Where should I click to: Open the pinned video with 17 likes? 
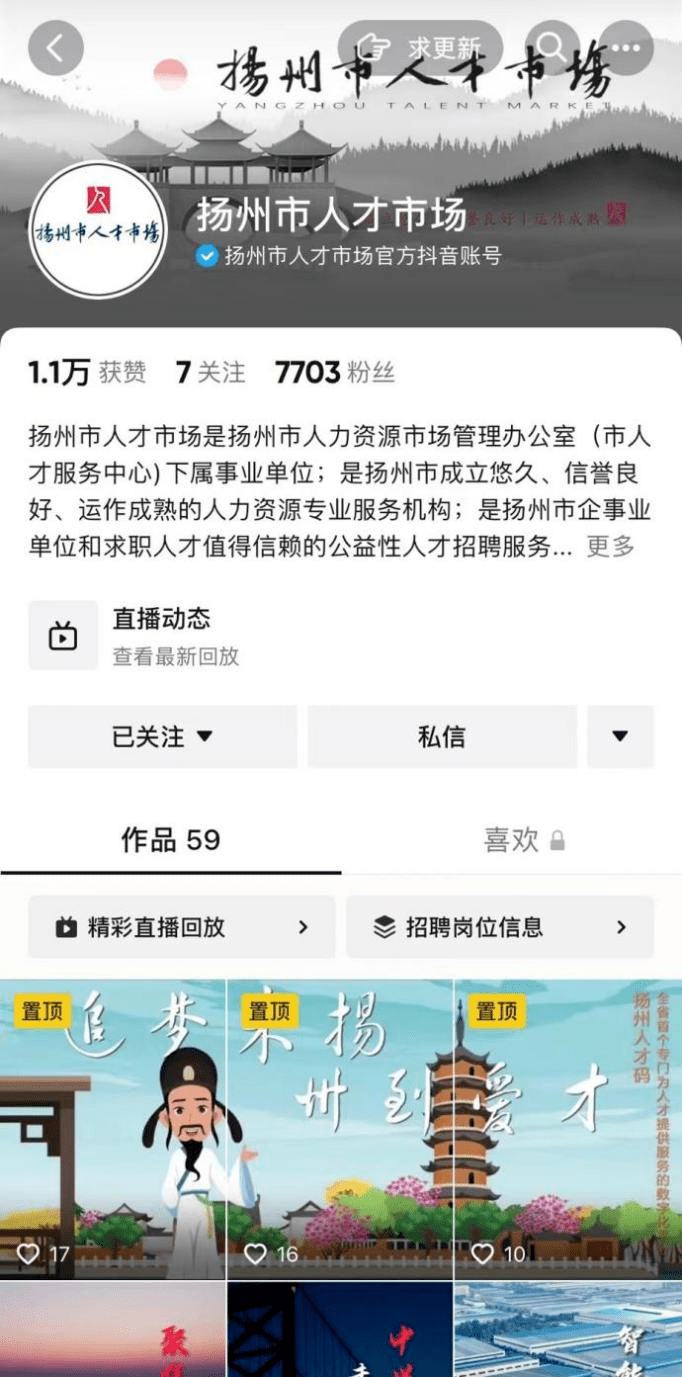coord(113,1129)
